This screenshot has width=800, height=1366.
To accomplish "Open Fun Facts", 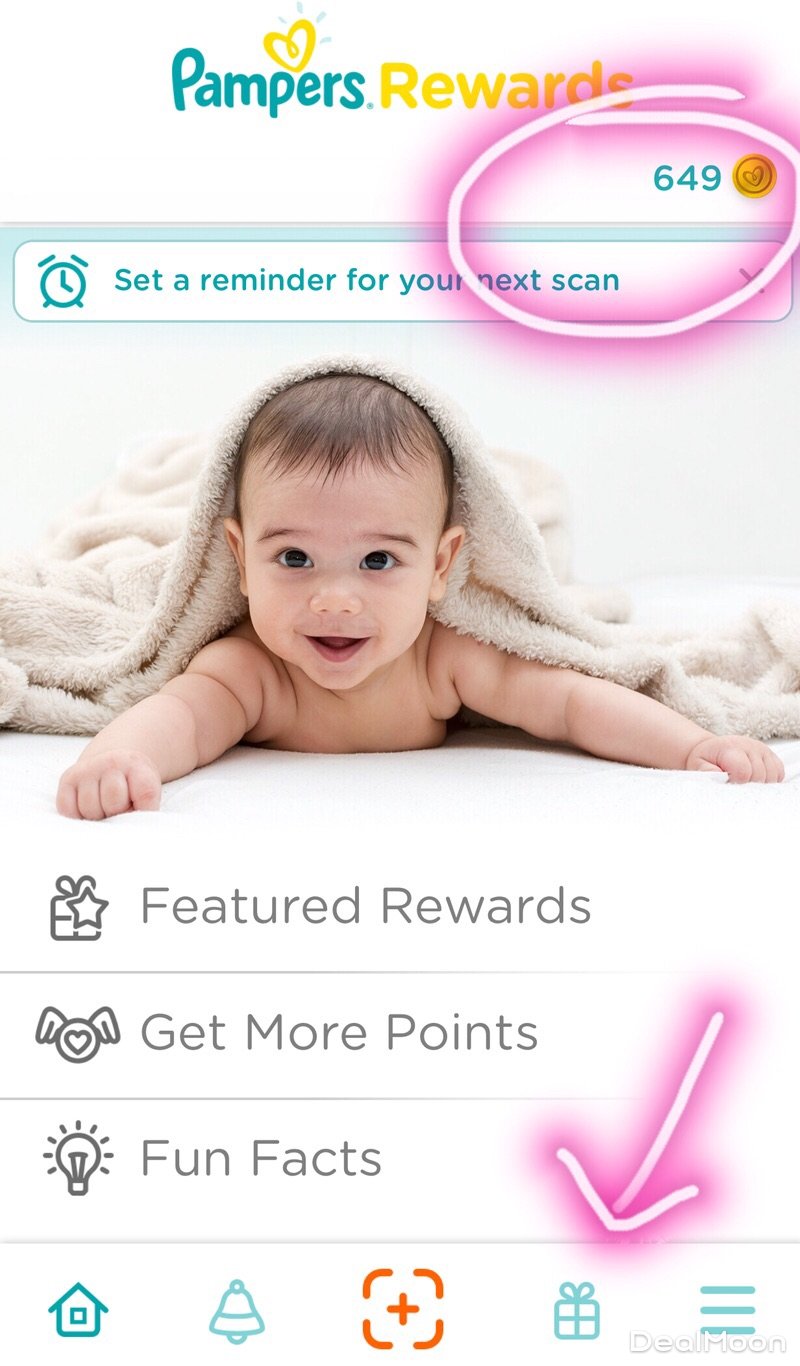I will pyautogui.click(x=260, y=1159).
